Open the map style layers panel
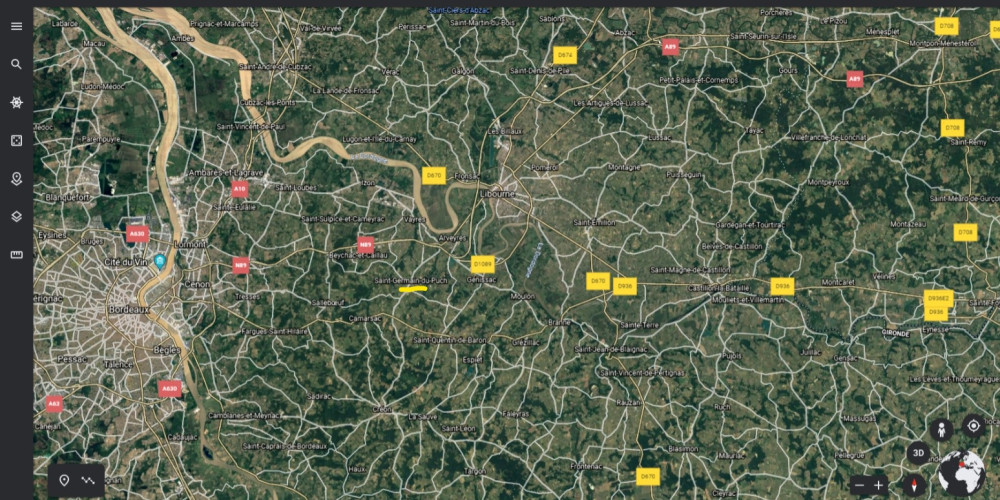This screenshot has width=1000, height=500. [16, 216]
